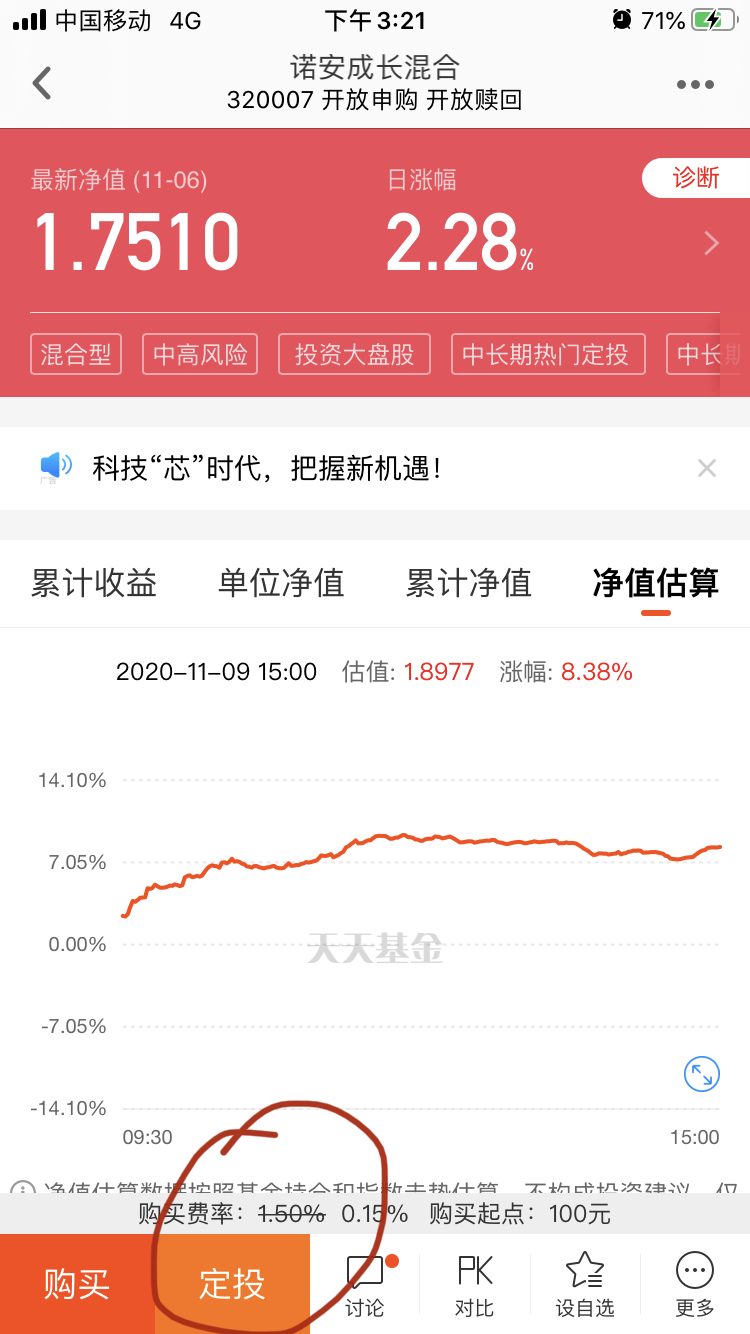
Task: Tap the battery indicator in the status bar
Action: pos(716,20)
